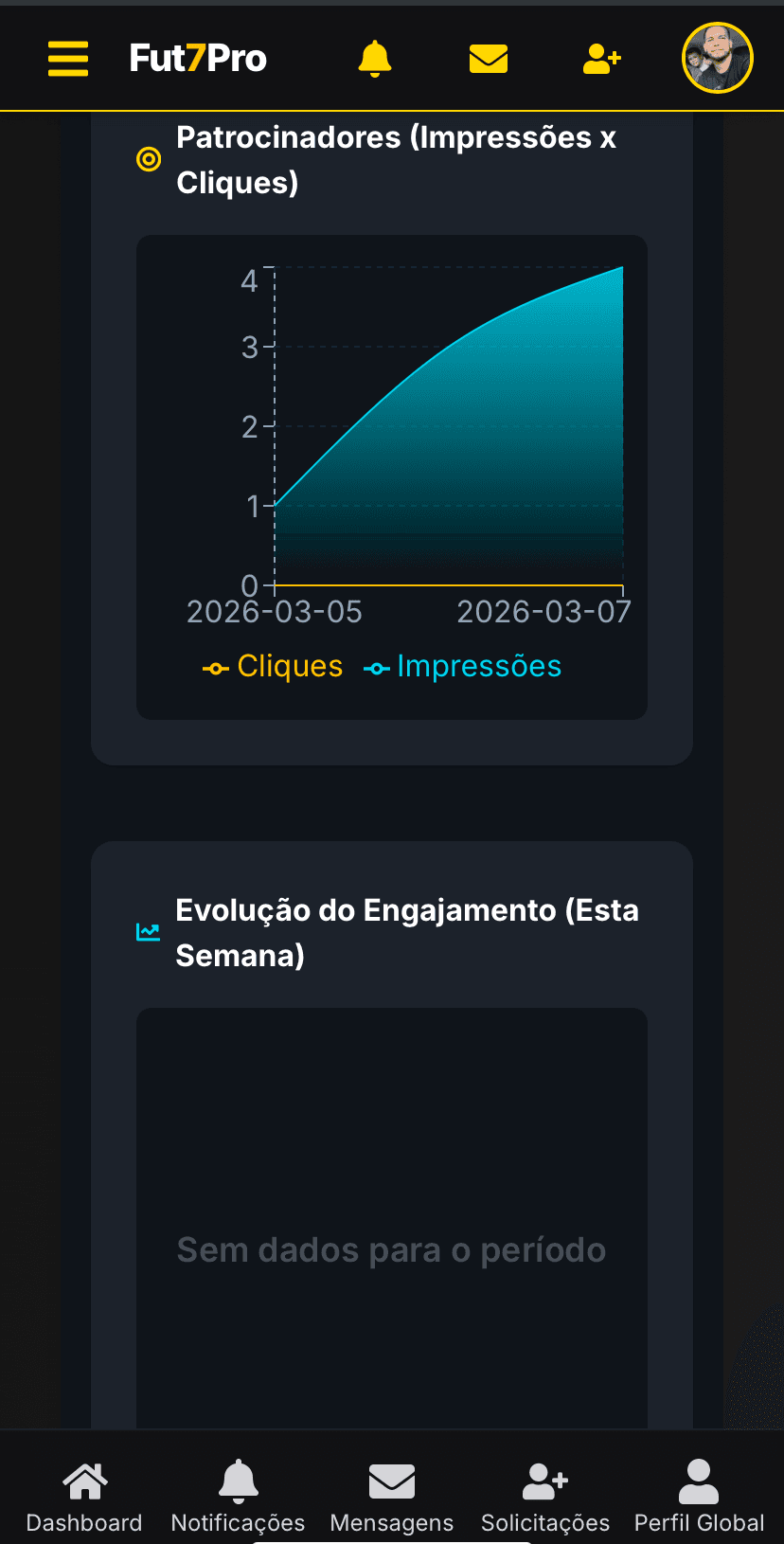The height and width of the screenshot is (1544, 784).
Task: Click the Fut7Pro logo
Action: (198, 58)
